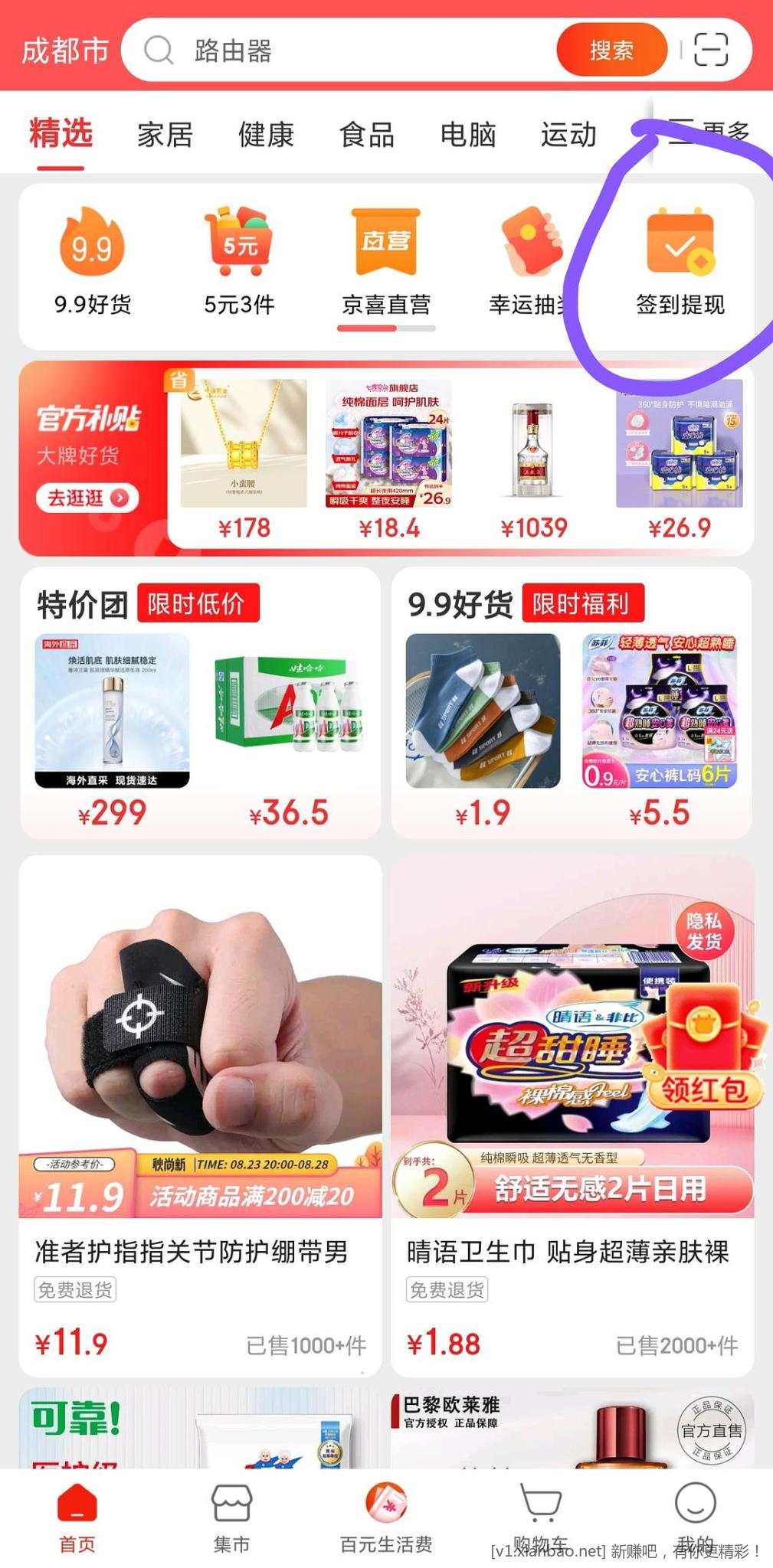Viewport: 773px width, 1568px height.
Task: Open the 准者护指 finger guard product card
Action: (x=200, y=1110)
